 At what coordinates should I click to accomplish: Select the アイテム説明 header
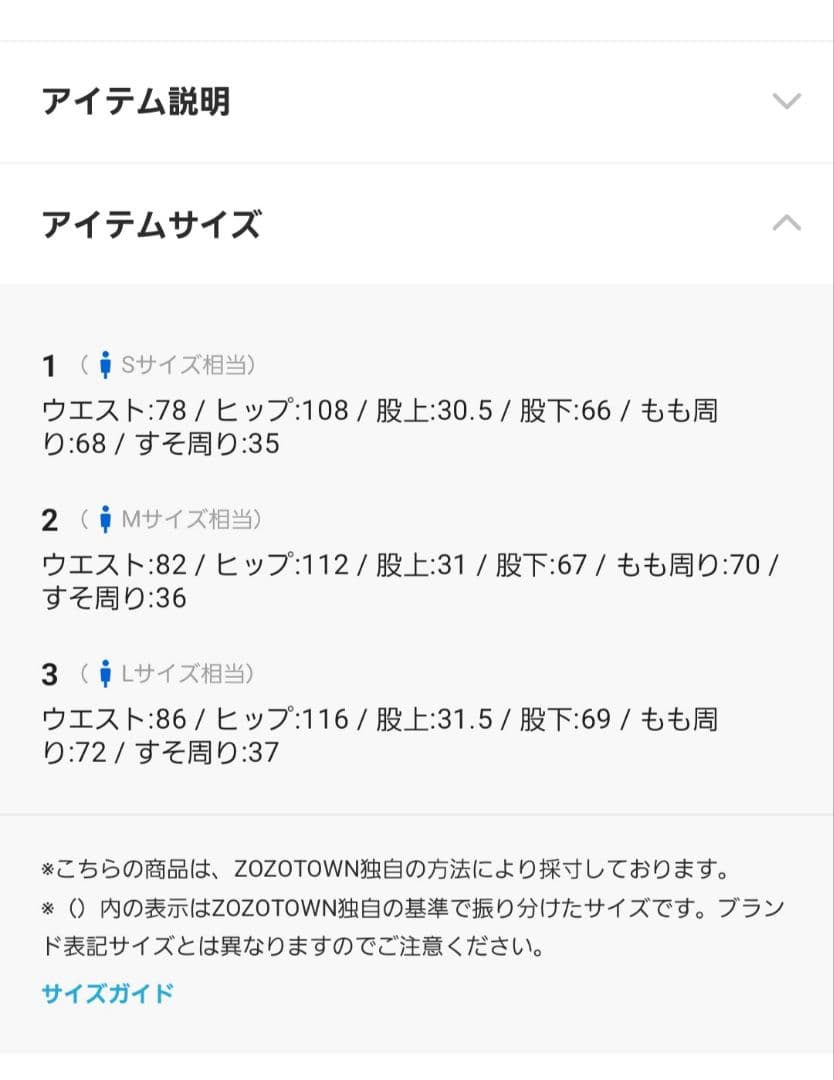click(137, 100)
